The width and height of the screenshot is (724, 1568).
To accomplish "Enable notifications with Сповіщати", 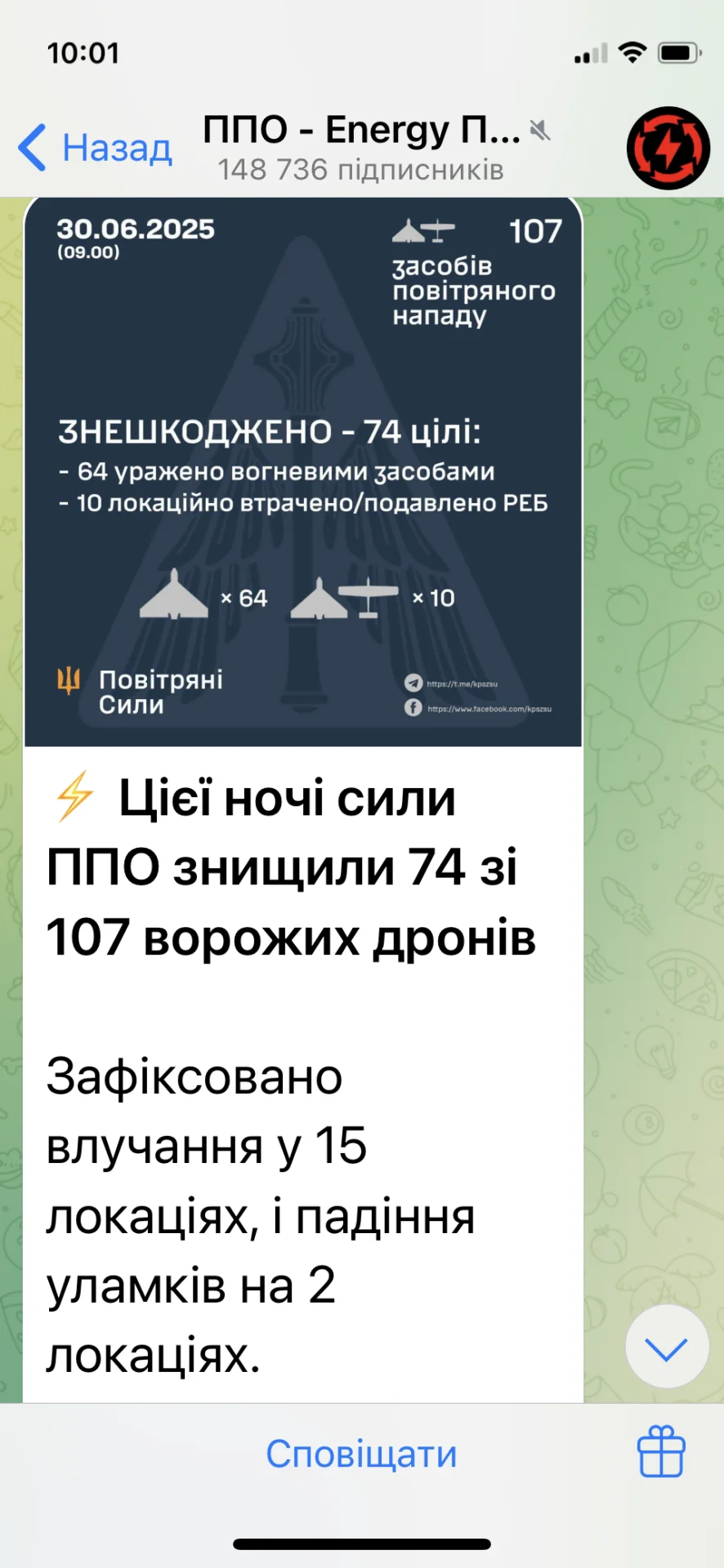I will 361,1454.
